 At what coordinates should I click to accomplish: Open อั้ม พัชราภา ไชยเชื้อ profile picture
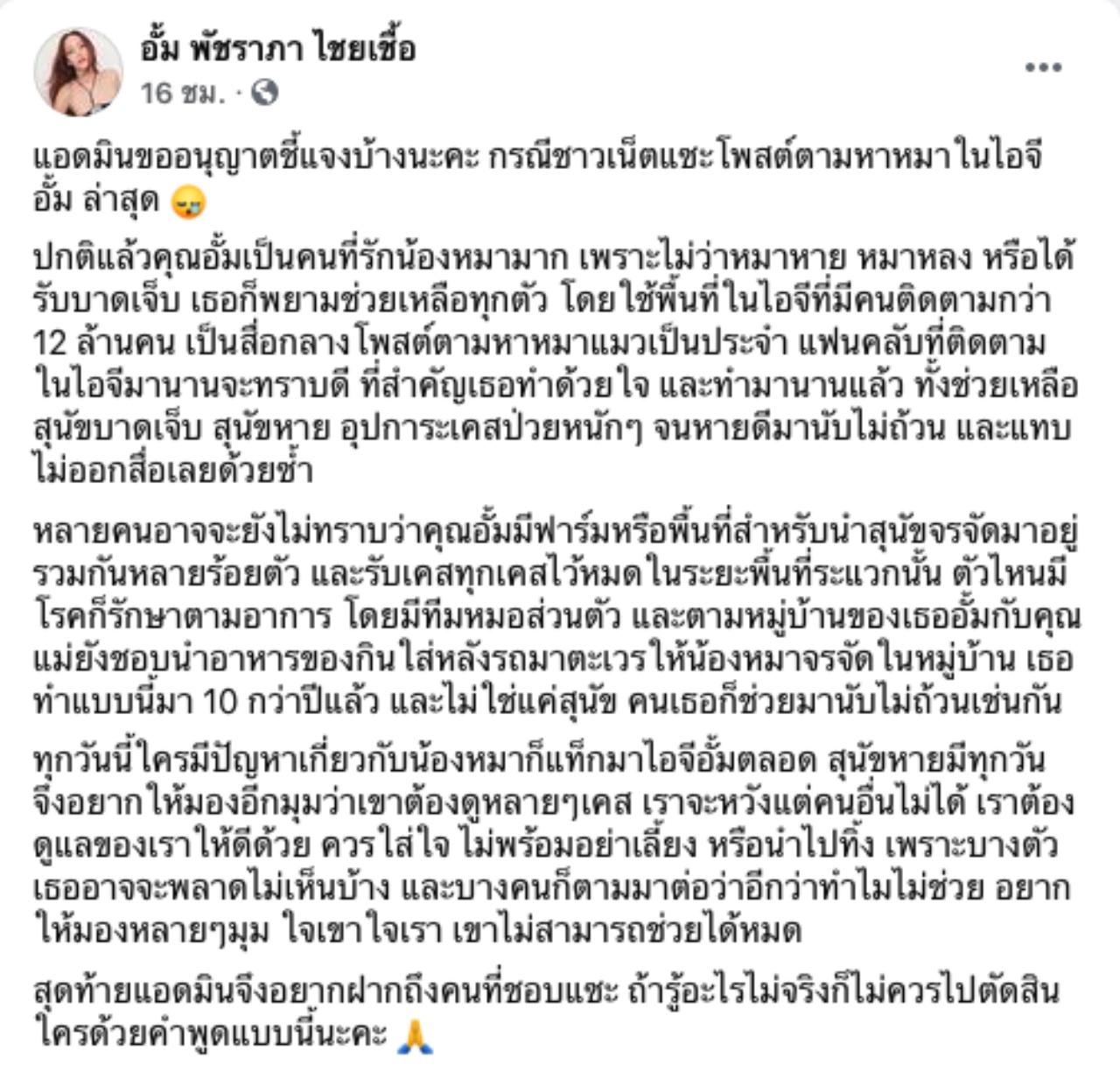pyautogui.click(x=78, y=72)
